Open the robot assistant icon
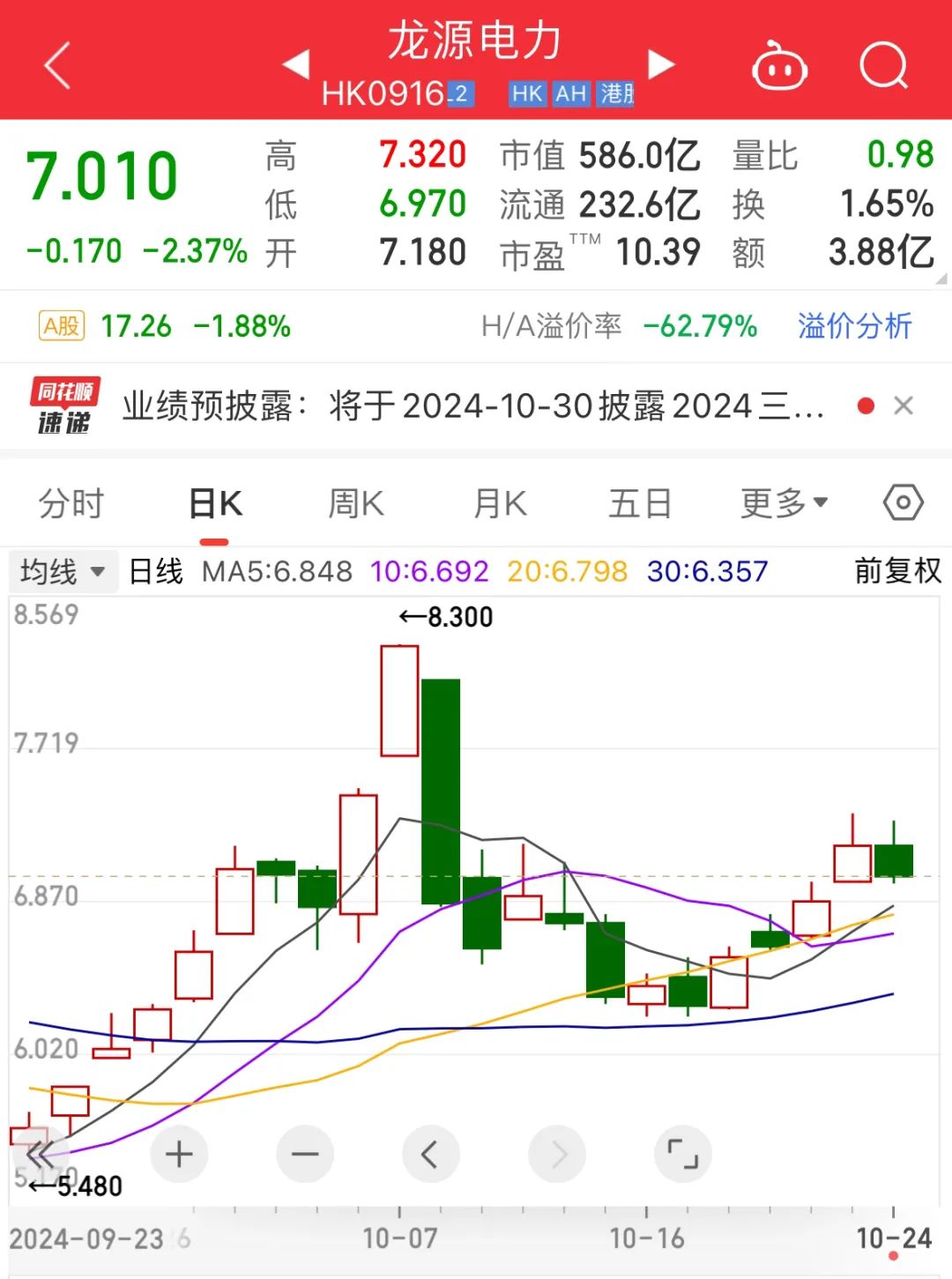 [x=779, y=66]
